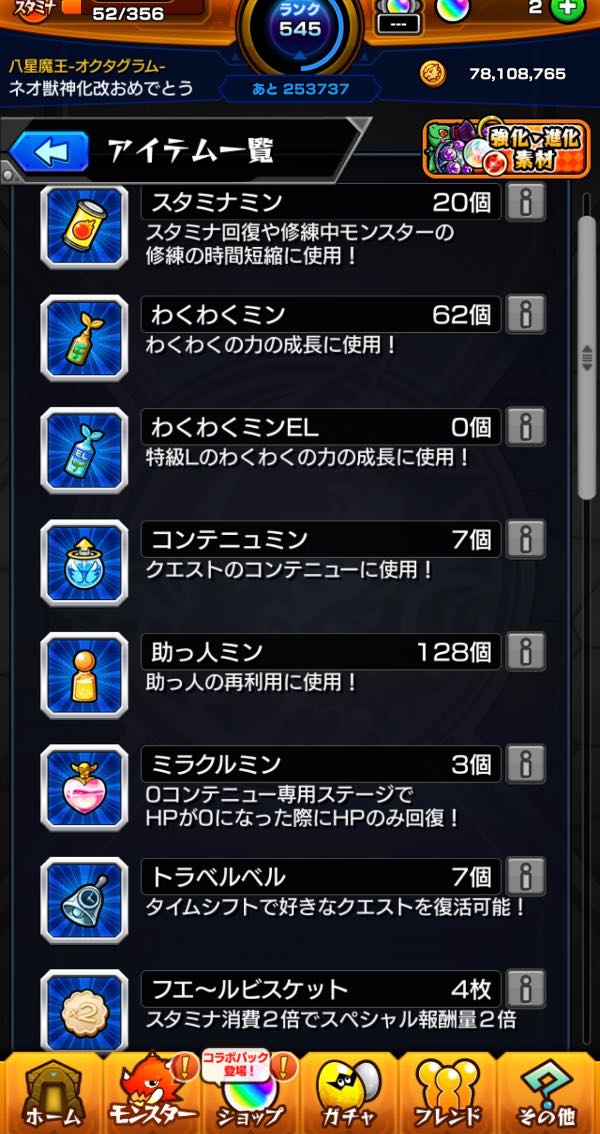View コンテニュミン item details
Image resolution: width=600 pixels, height=1134 pixels.
(x=526, y=540)
